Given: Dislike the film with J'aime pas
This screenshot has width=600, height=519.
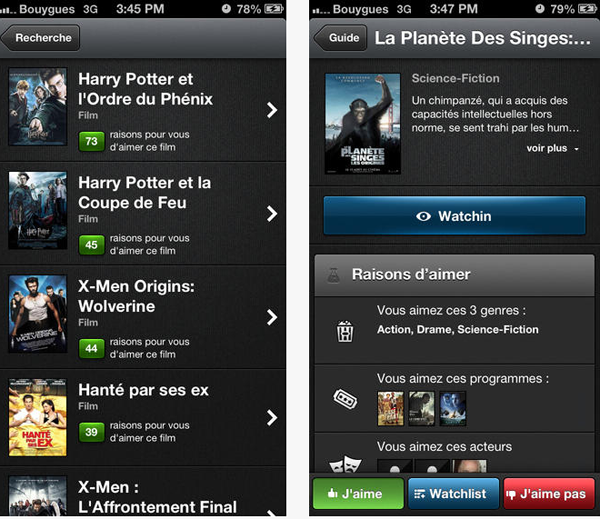Looking at the screenshot, I should point(548,493).
